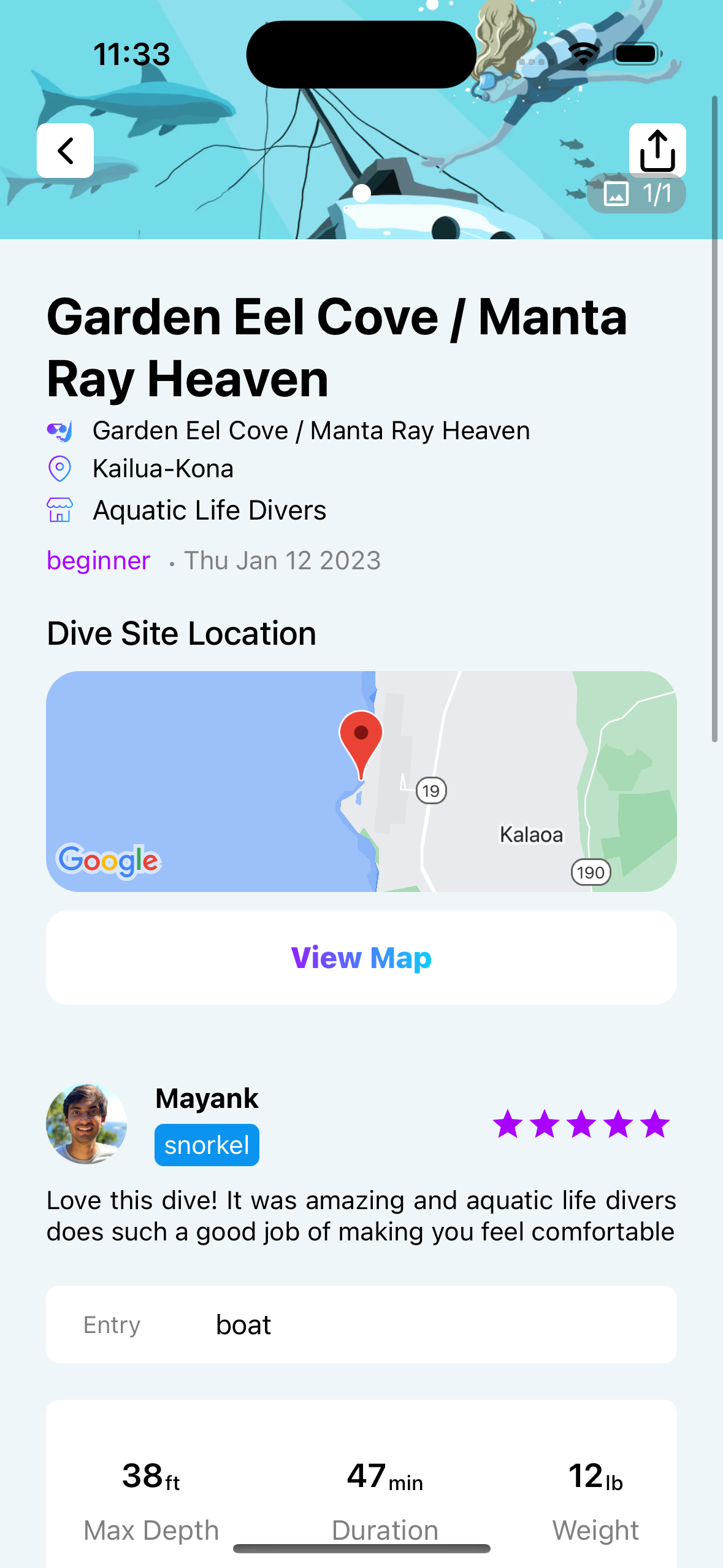Share this dive log
The height and width of the screenshot is (1568, 723).
coord(657,150)
